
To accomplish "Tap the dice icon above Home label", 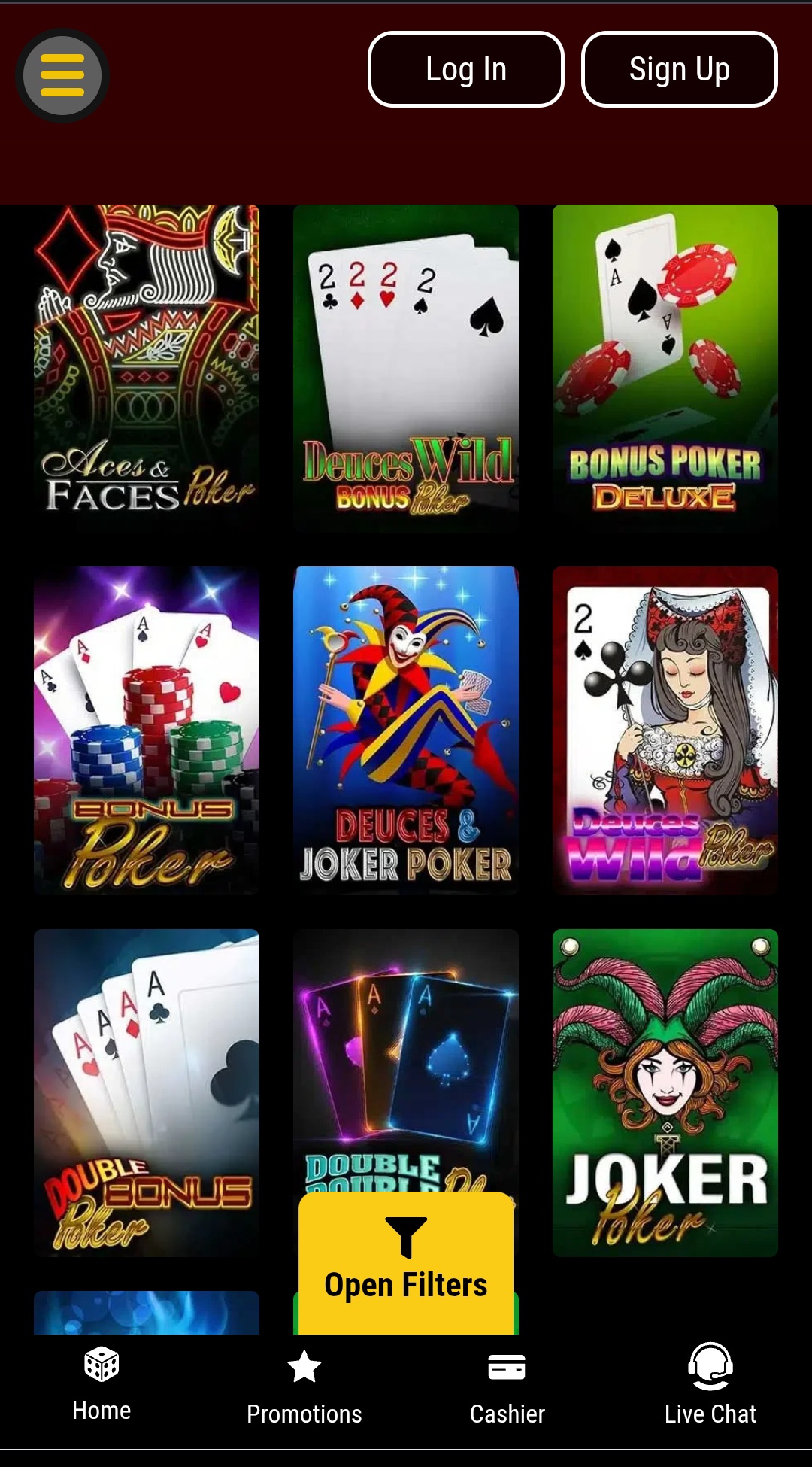I will coord(100,1365).
